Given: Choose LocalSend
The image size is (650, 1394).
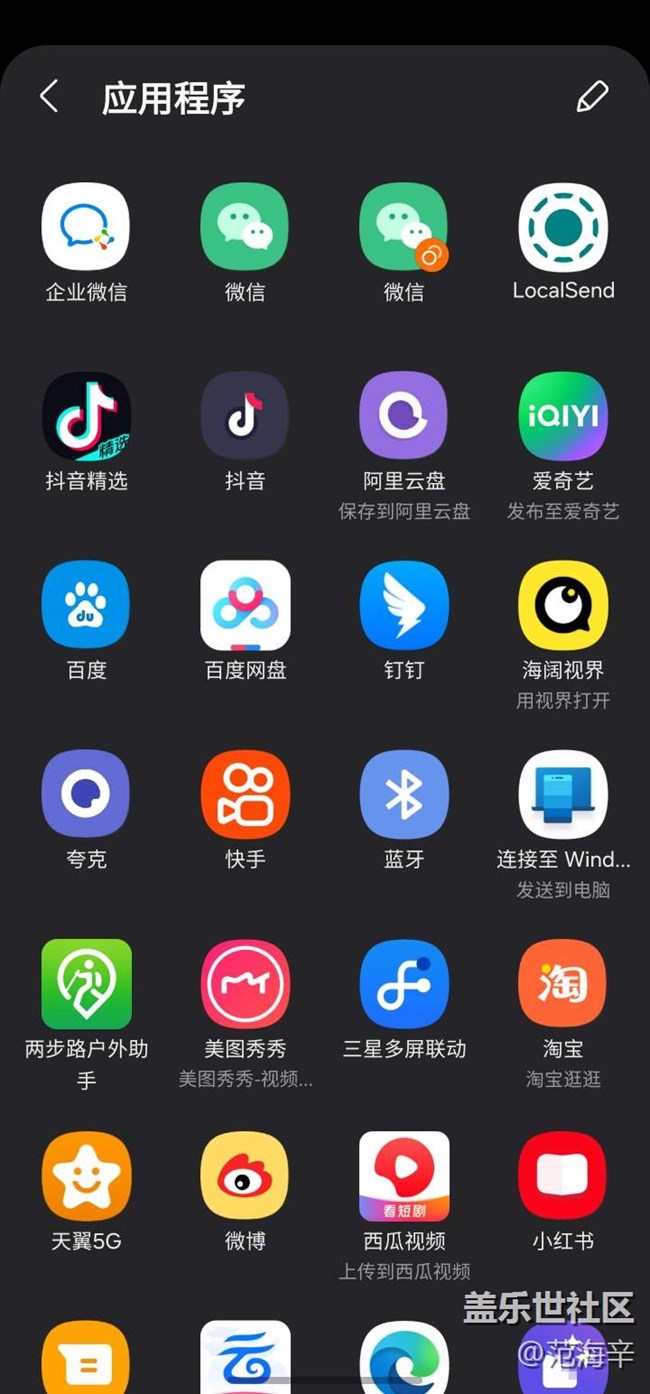Looking at the screenshot, I should 563,227.
